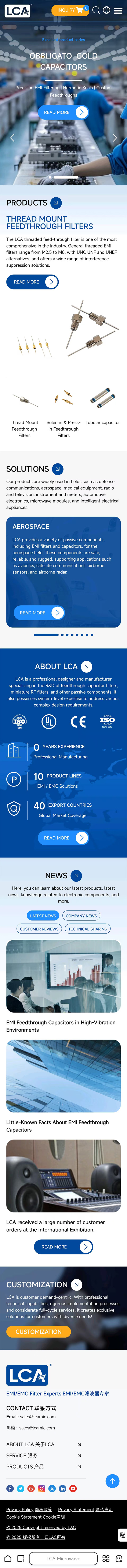Show the Technical Sharing news tab
The image size is (127, 1568).
pyautogui.click(x=87, y=929)
